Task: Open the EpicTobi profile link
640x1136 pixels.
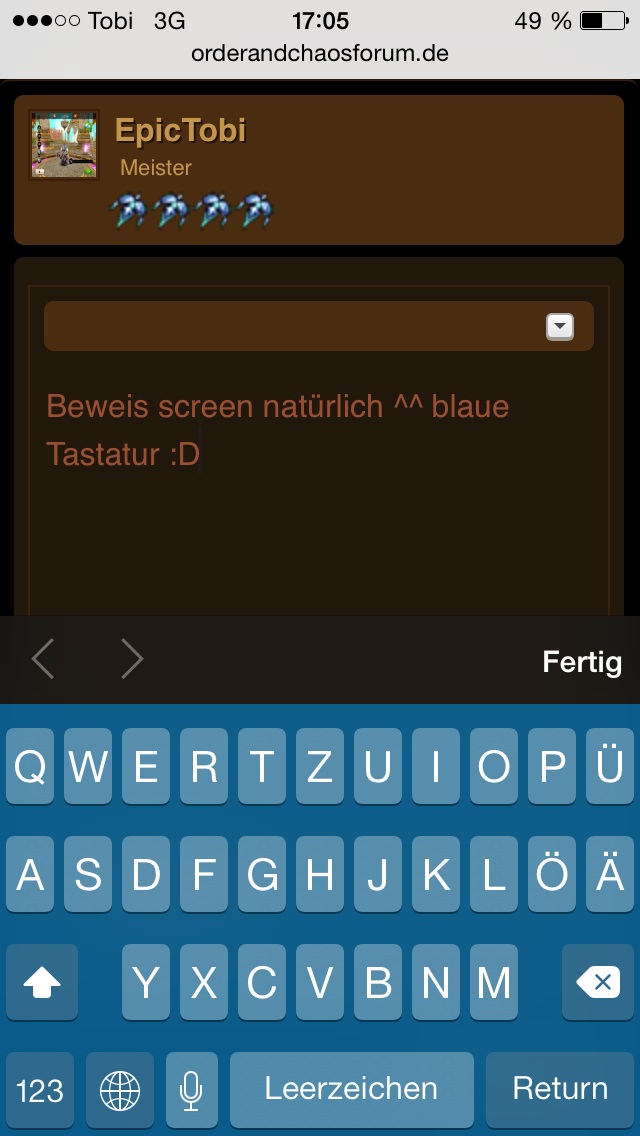Action: pyautogui.click(x=180, y=130)
